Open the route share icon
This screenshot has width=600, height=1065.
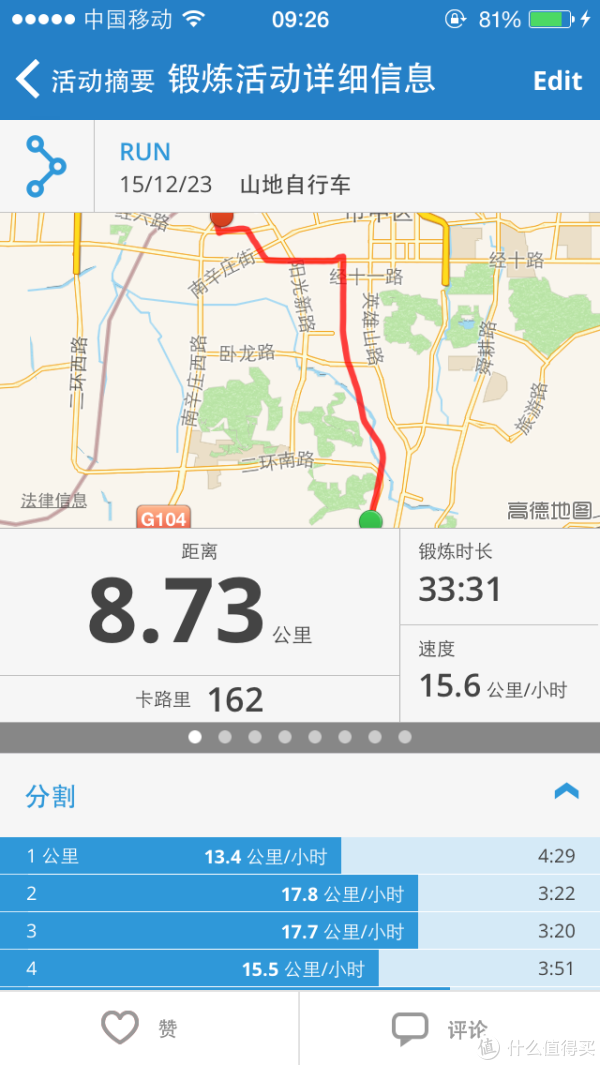tap(46, 166)
